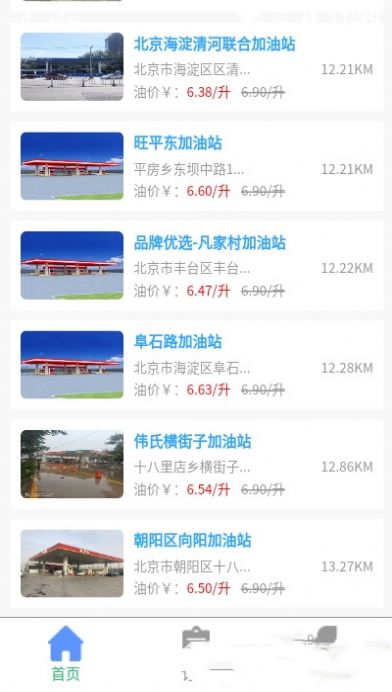Tap the middle bottom navigation tab icon
Viewport: 392px width, 692px height.
(196, 638)
